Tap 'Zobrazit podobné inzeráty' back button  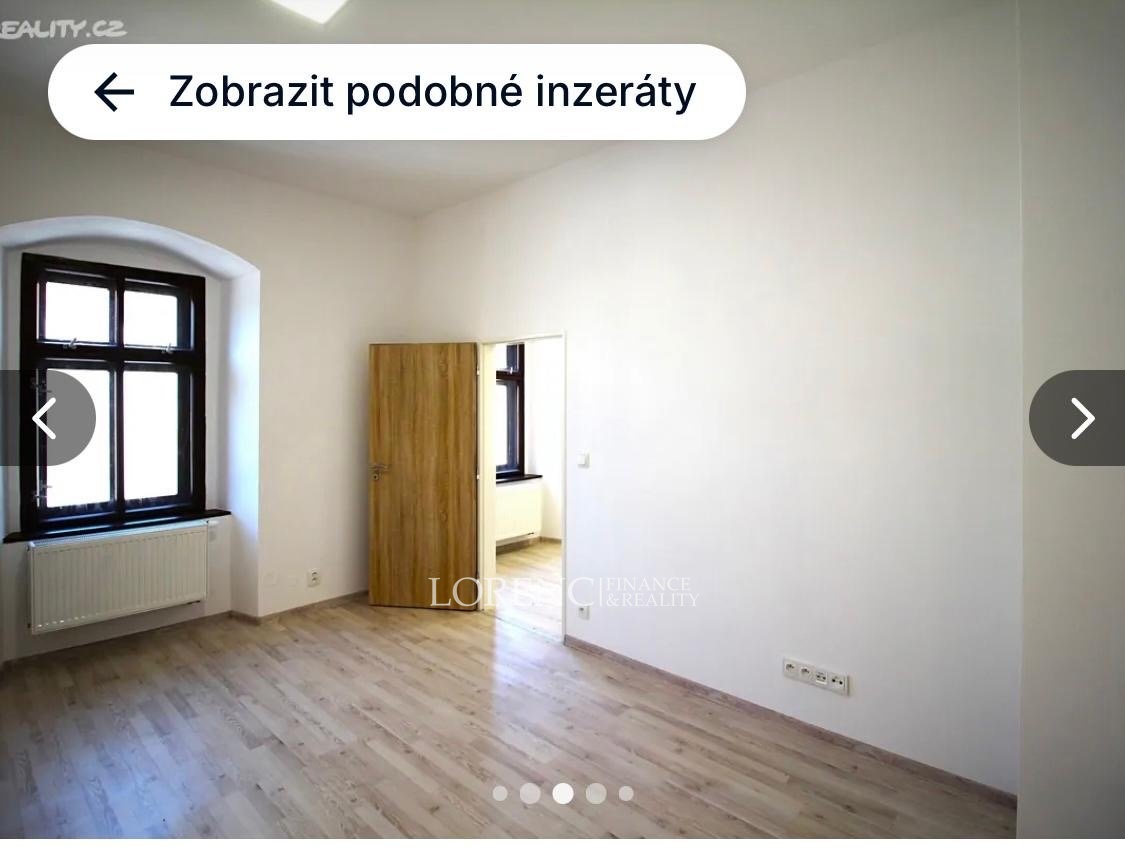click(x=396, y=92)
